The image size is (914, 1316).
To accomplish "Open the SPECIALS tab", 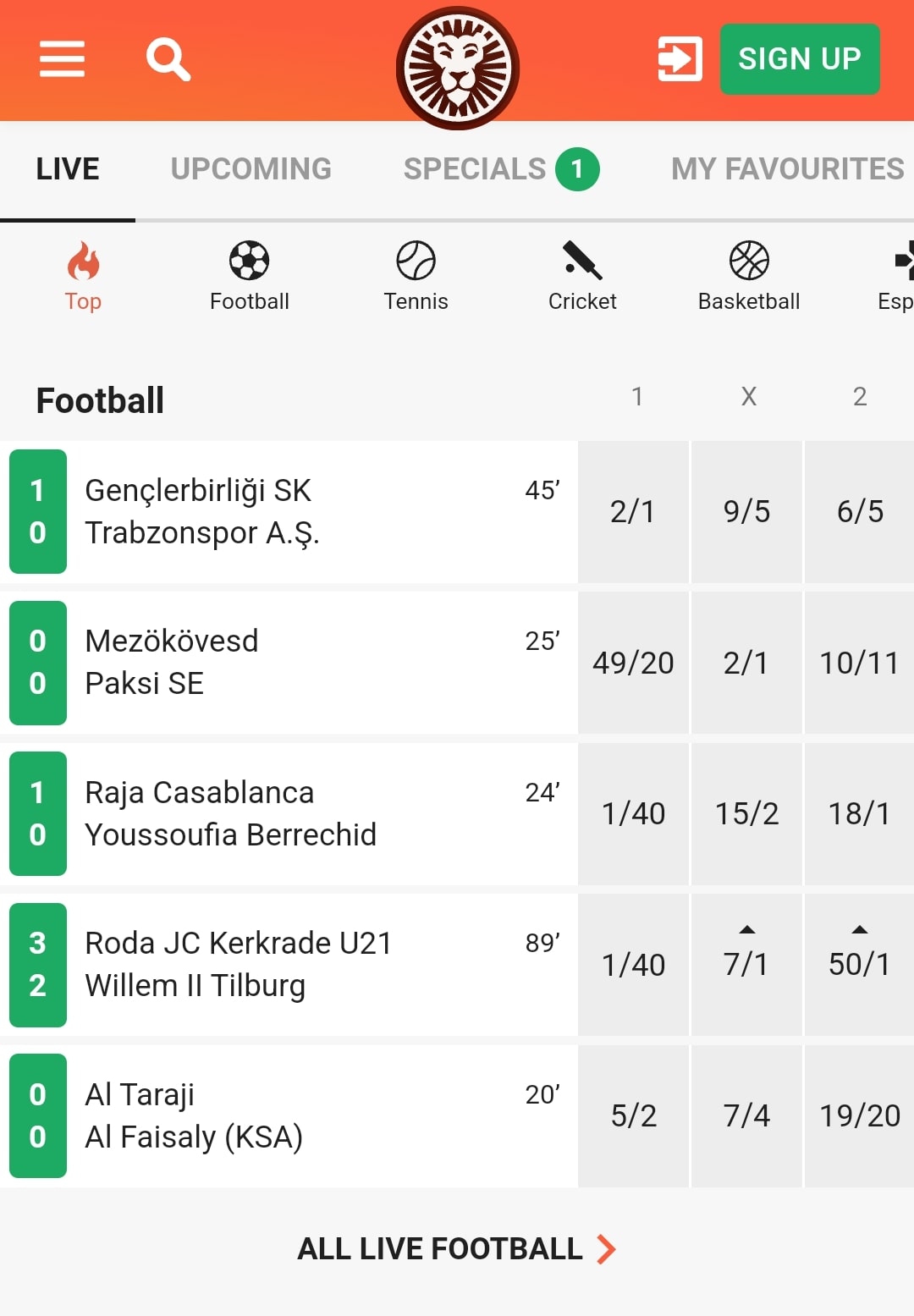I will coord(476,168).
